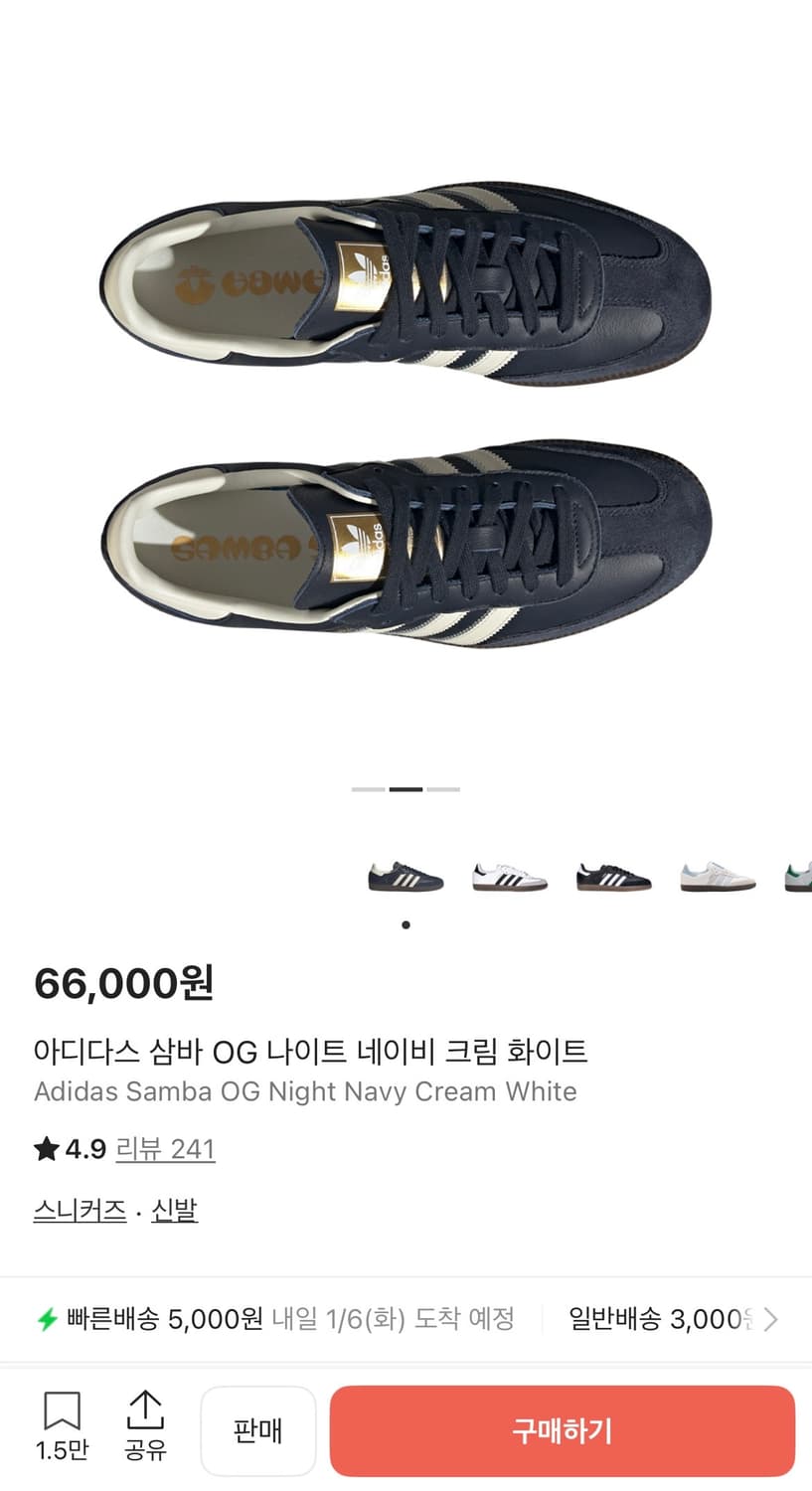
Task: Click the English product name text
Action: pos(306,1091)
